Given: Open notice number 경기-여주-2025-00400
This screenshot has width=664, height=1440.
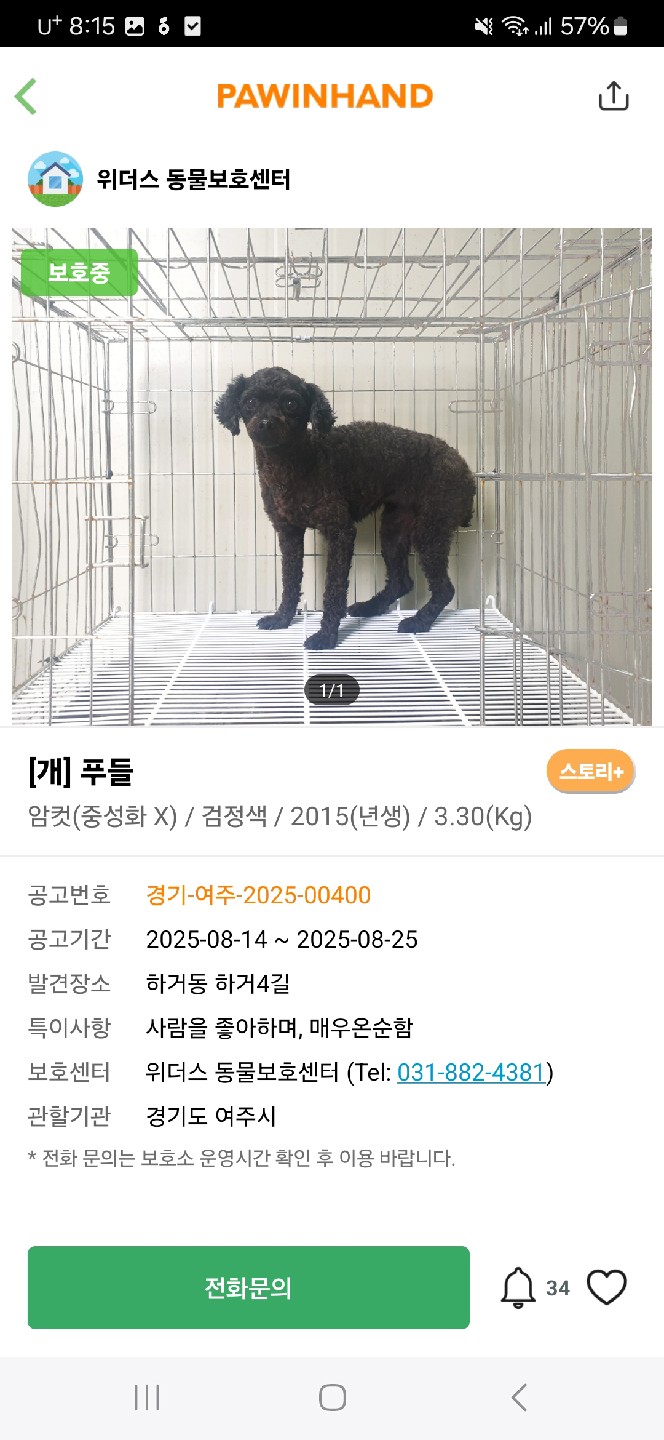Looking at the screenshot, I should tap(258, 895).
